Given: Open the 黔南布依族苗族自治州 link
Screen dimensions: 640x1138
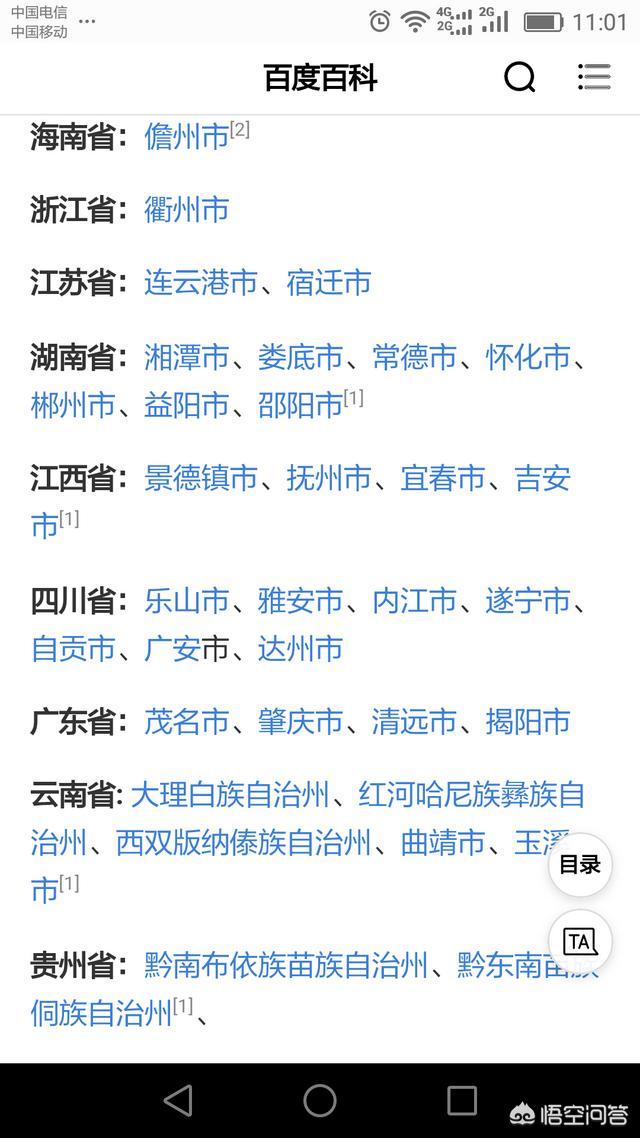Looking at the screenshot, I should click(x=286, y=966).
